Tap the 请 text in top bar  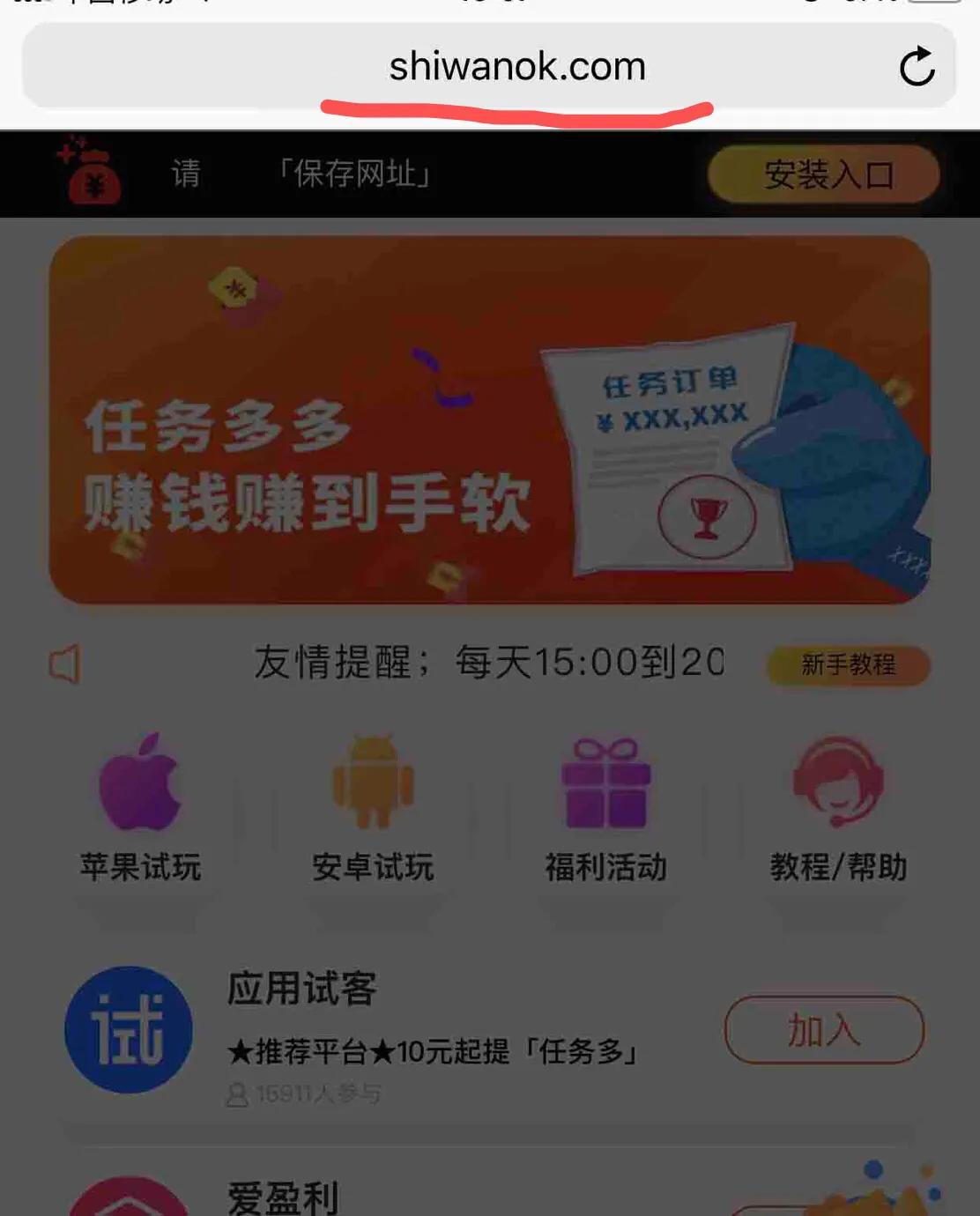[x=185, y=174]
